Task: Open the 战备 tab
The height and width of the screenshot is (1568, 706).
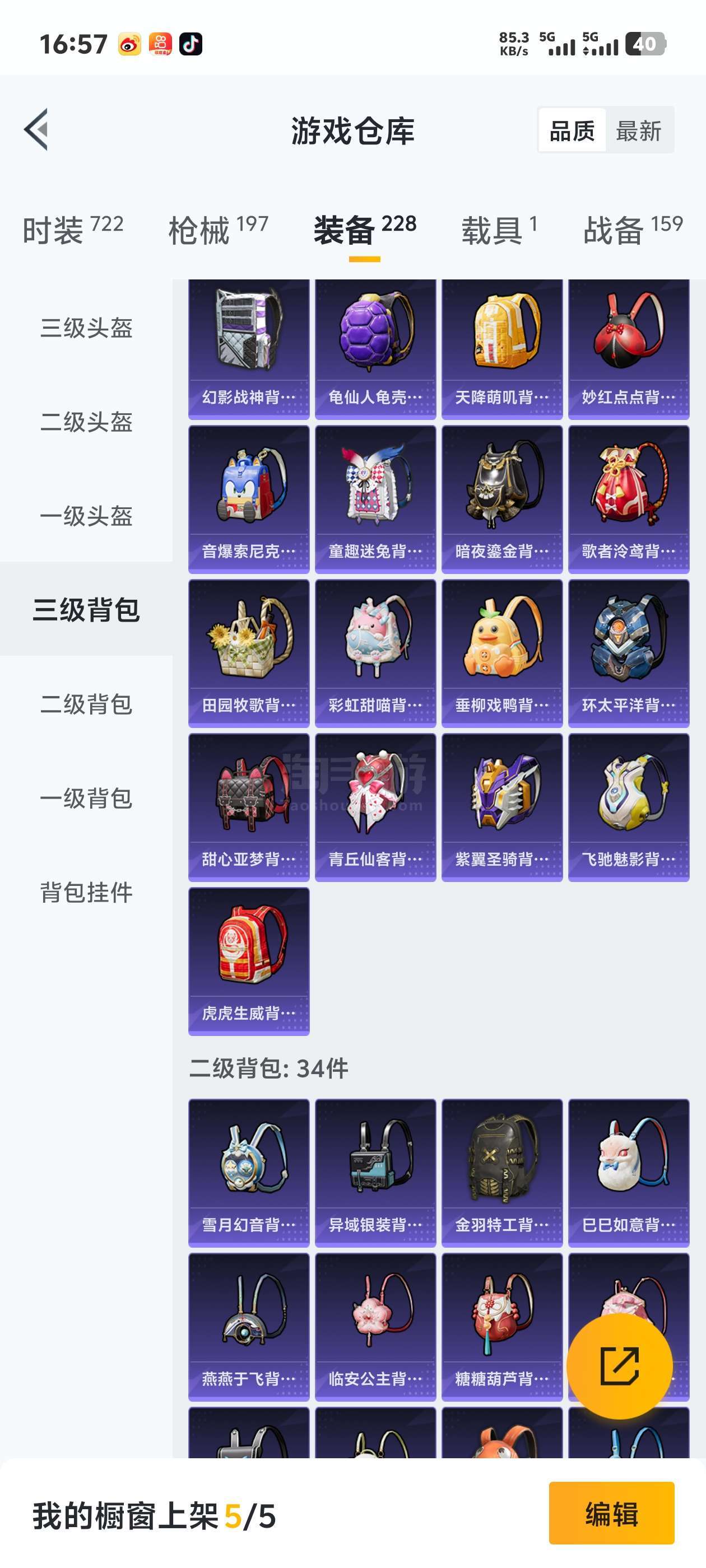Action: [x=633, y=230]
